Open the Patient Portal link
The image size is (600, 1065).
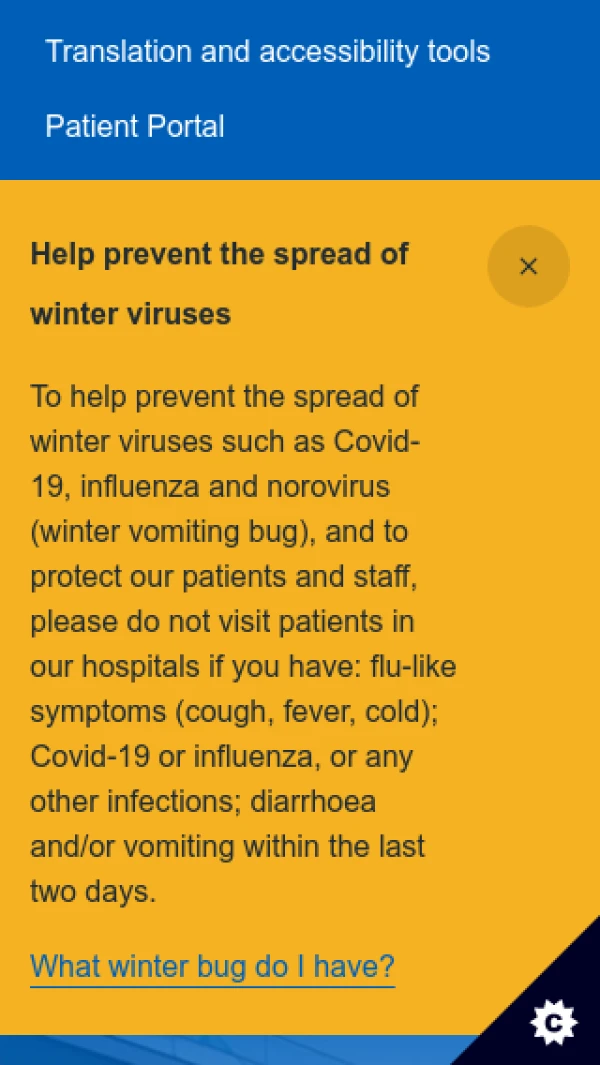[135, 126]
